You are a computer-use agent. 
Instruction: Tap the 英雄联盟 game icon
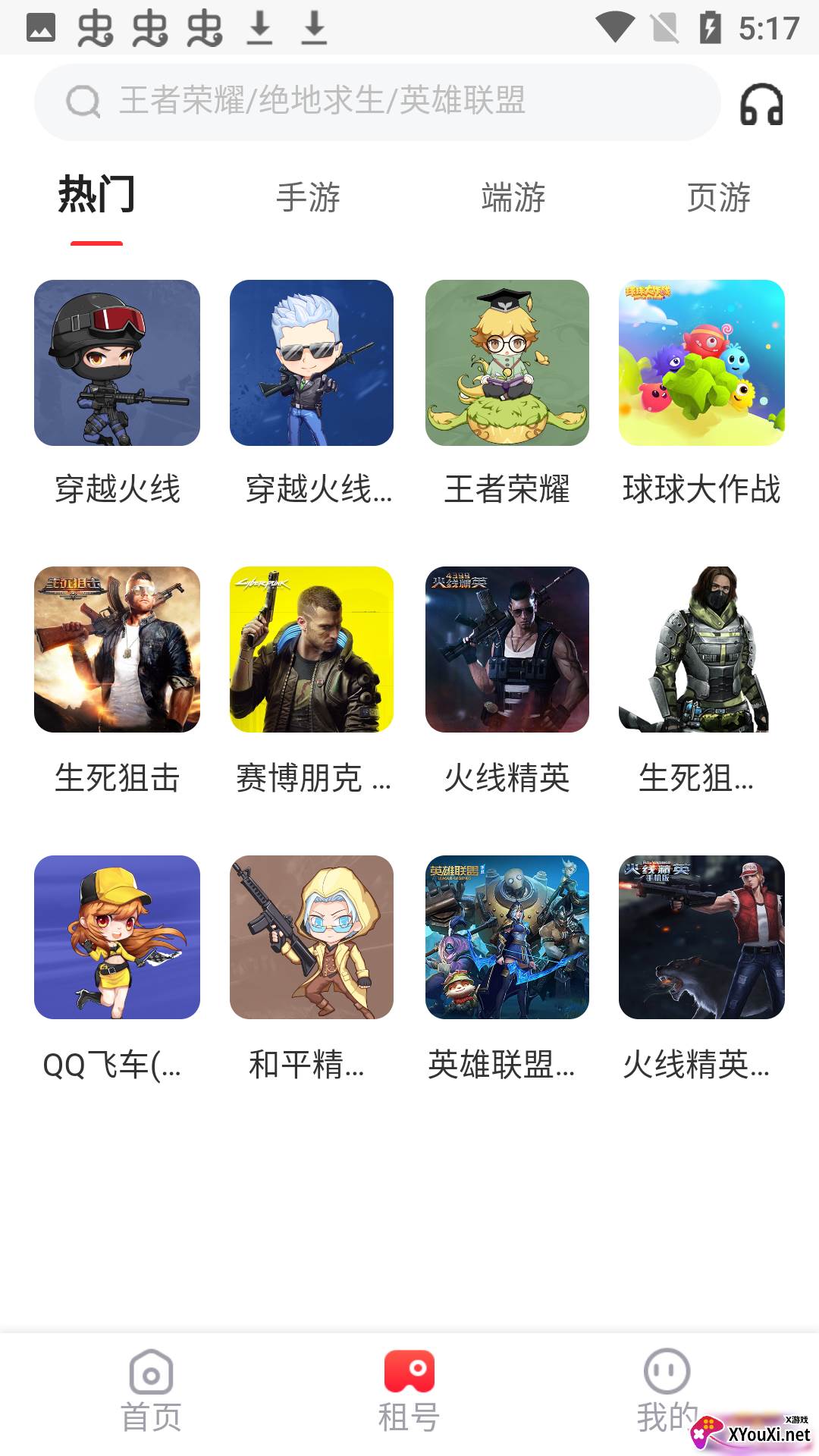[507, 938]
